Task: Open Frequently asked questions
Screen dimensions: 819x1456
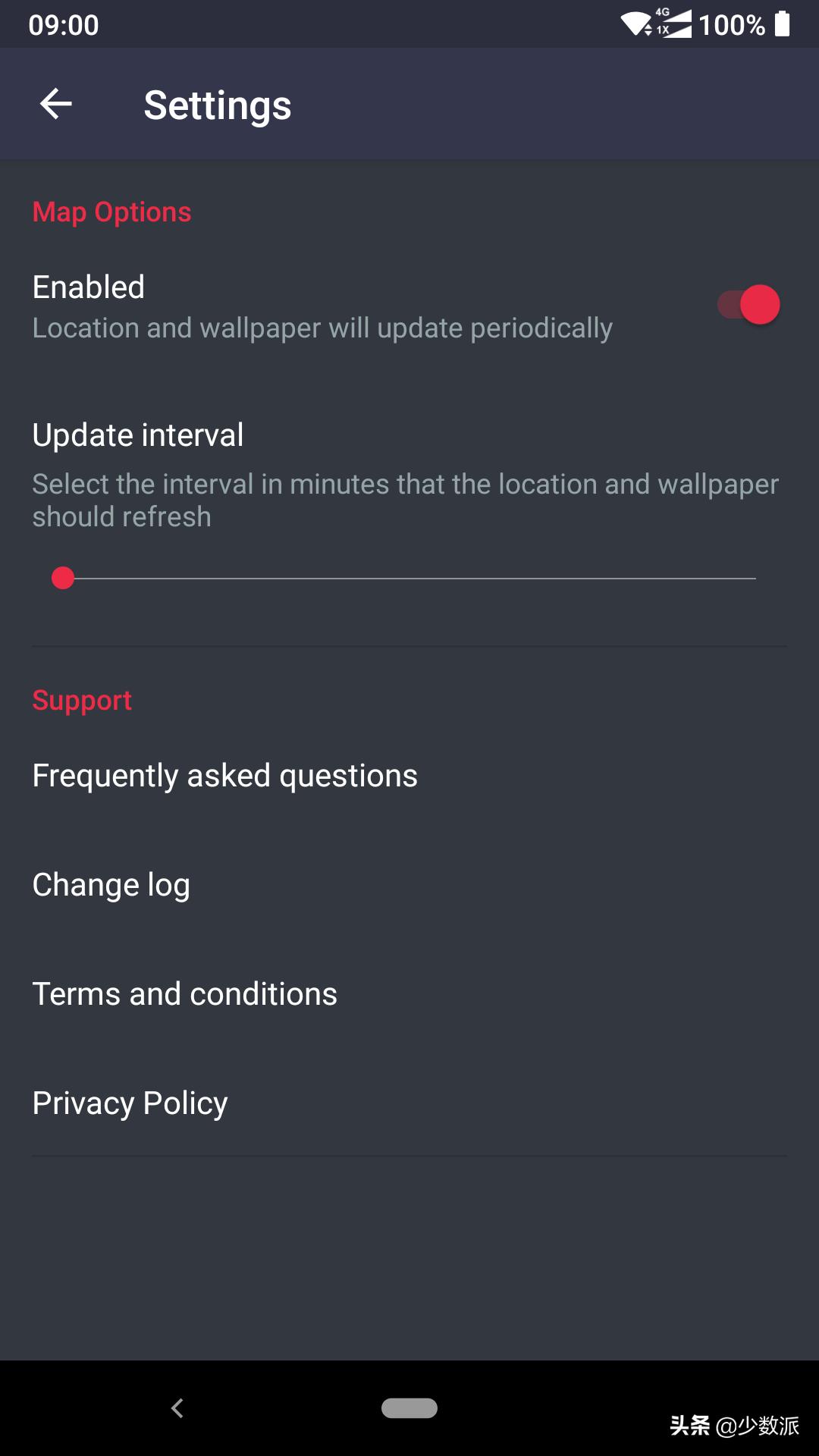Action: tap(224, 776)
